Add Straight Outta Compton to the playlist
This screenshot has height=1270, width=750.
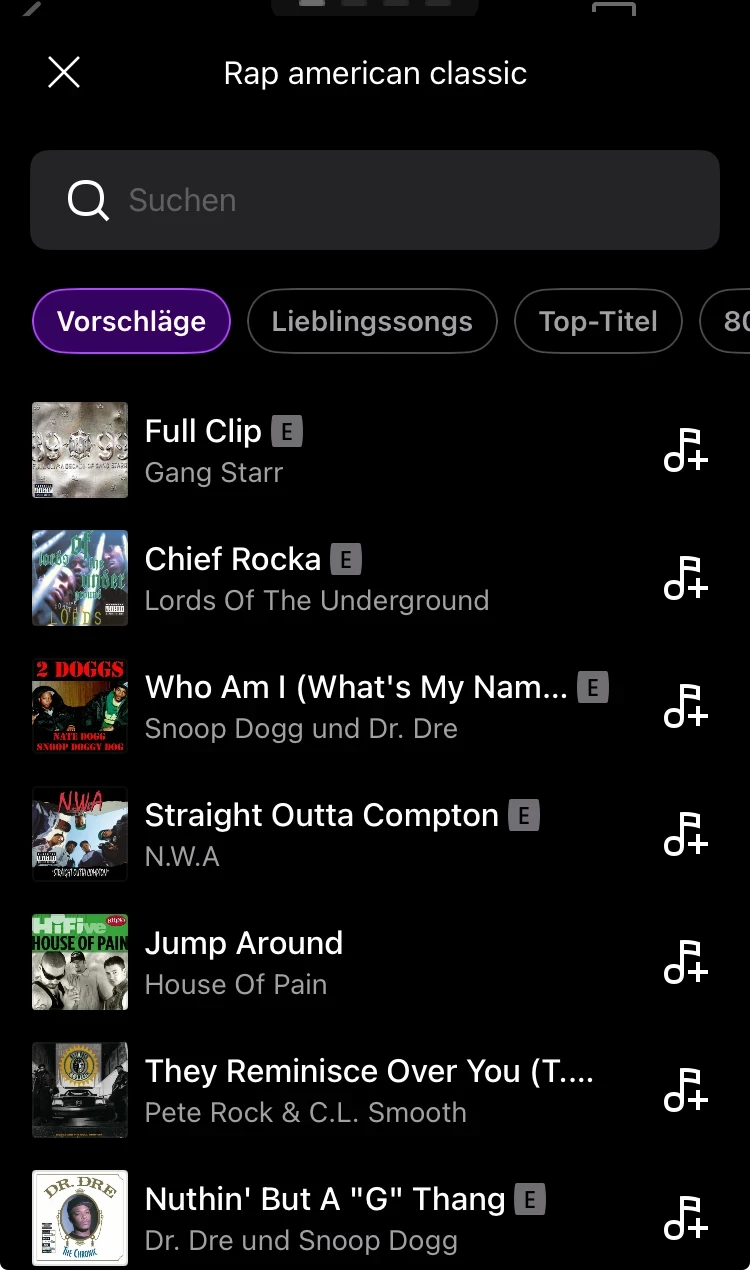tap(686, 834)
